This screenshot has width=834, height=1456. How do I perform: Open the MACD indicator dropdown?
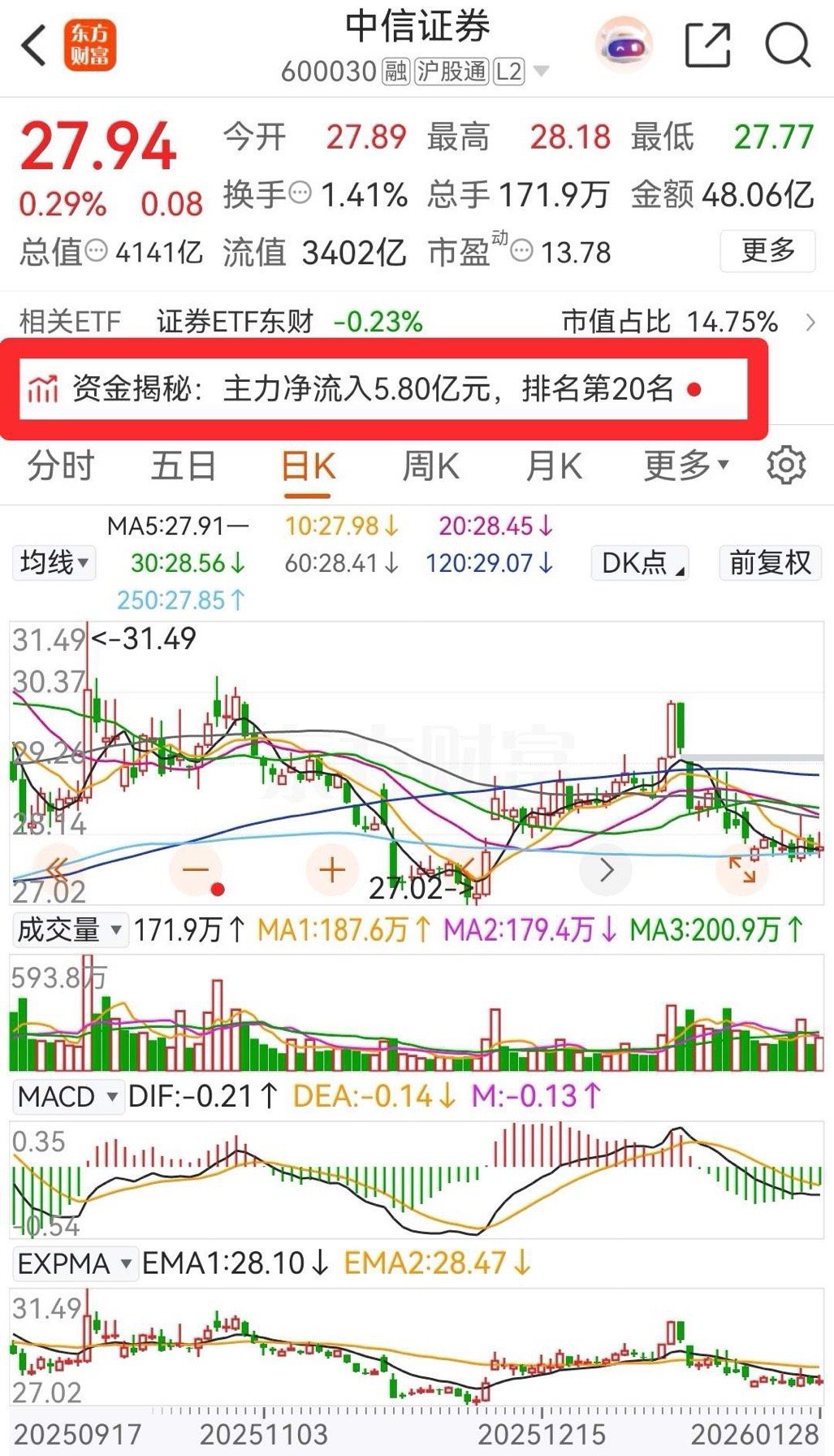click(67, 1097)
